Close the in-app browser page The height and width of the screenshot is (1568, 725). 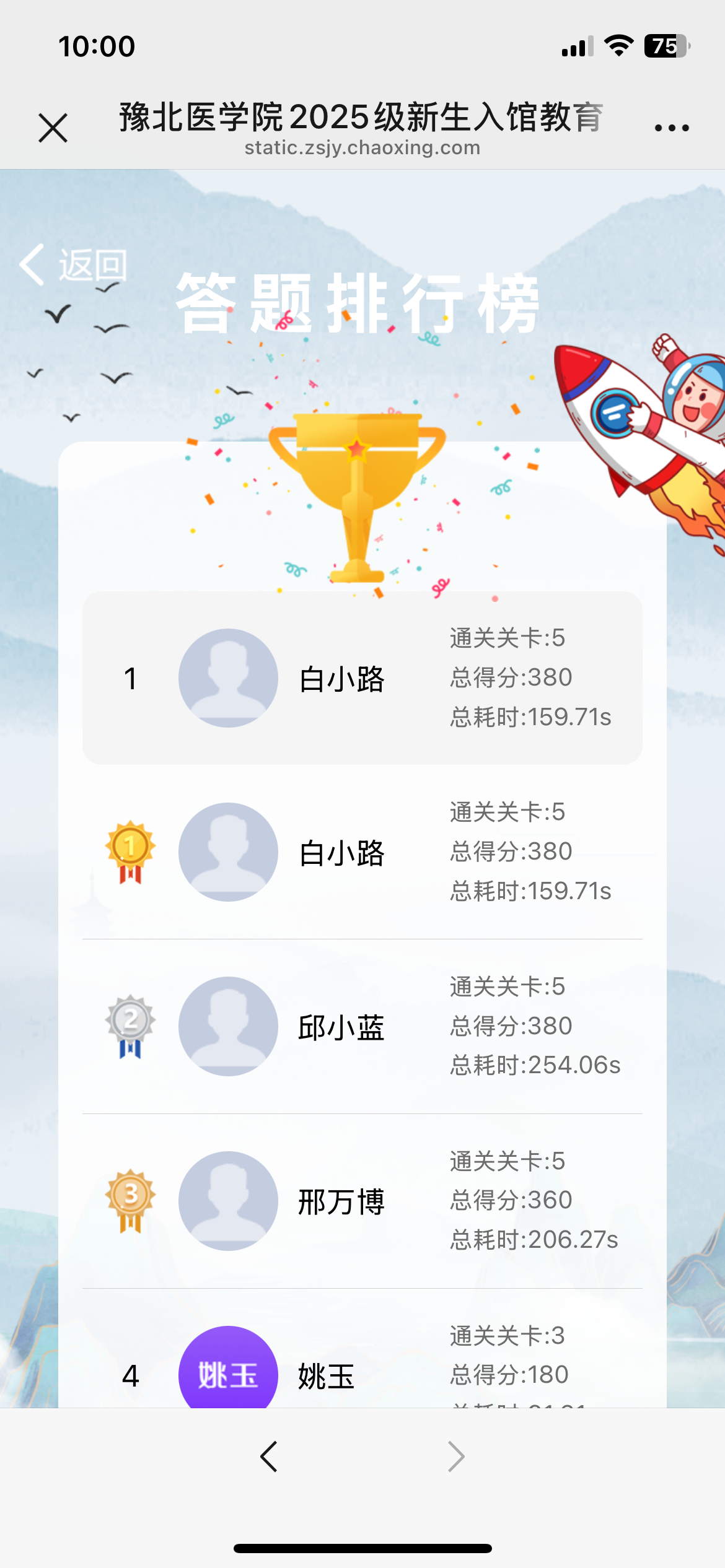tap(53, 128)
